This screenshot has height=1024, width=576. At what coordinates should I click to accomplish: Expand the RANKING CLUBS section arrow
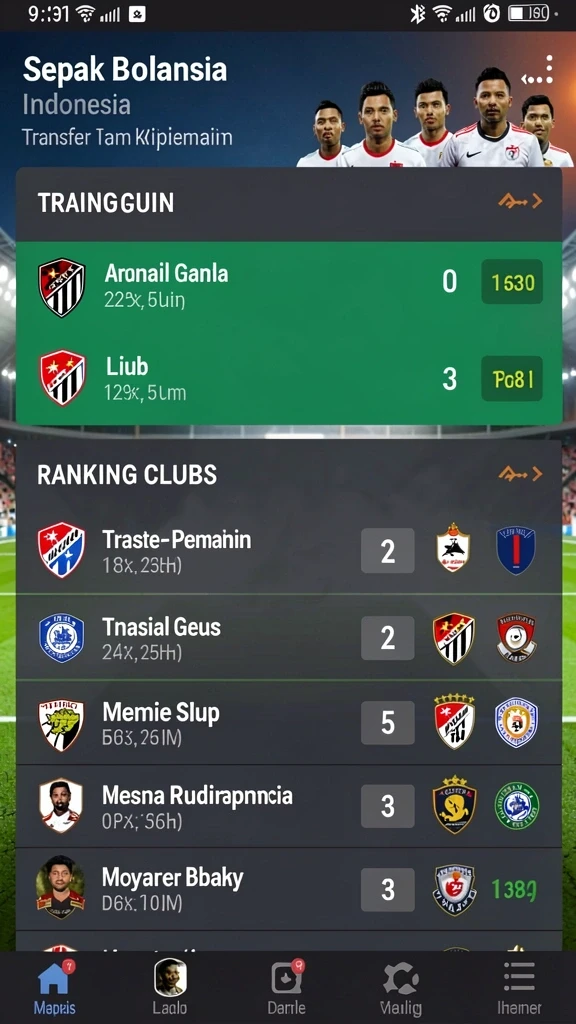[x=520, y=474]
